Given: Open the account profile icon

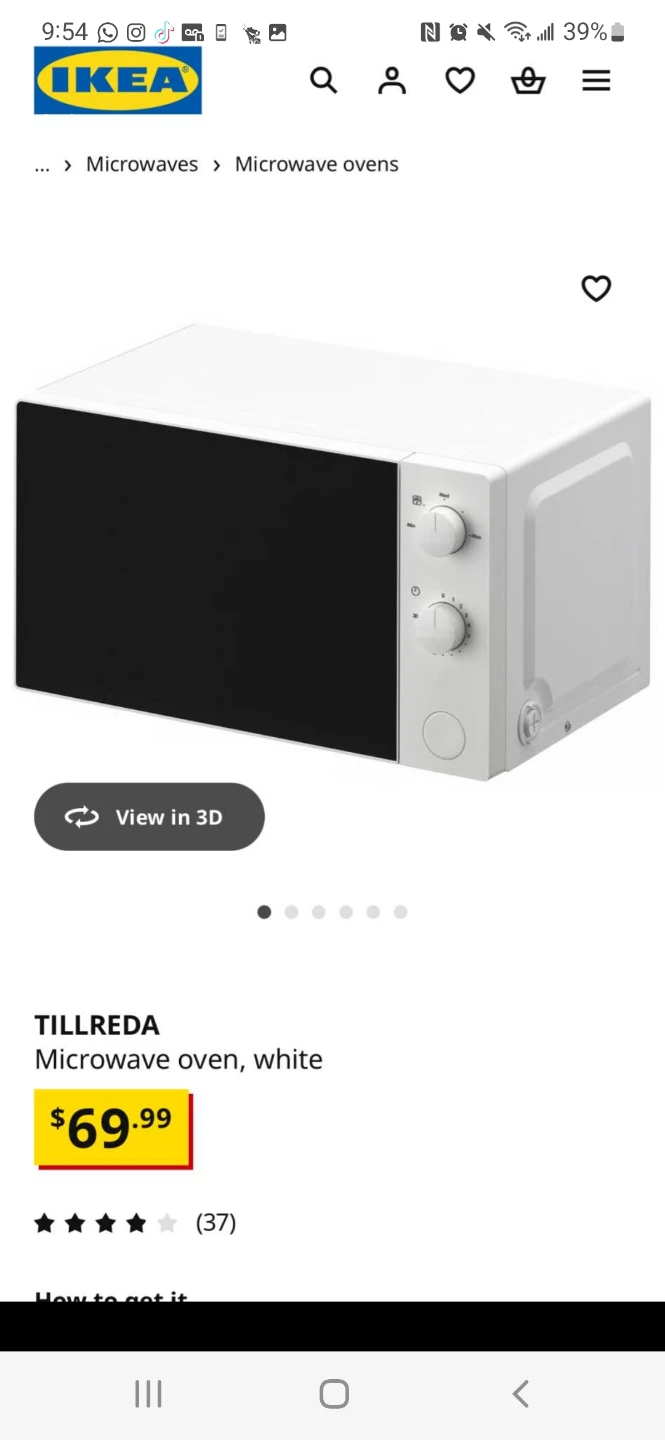Looking at the screenshot, I should point(392,80).
